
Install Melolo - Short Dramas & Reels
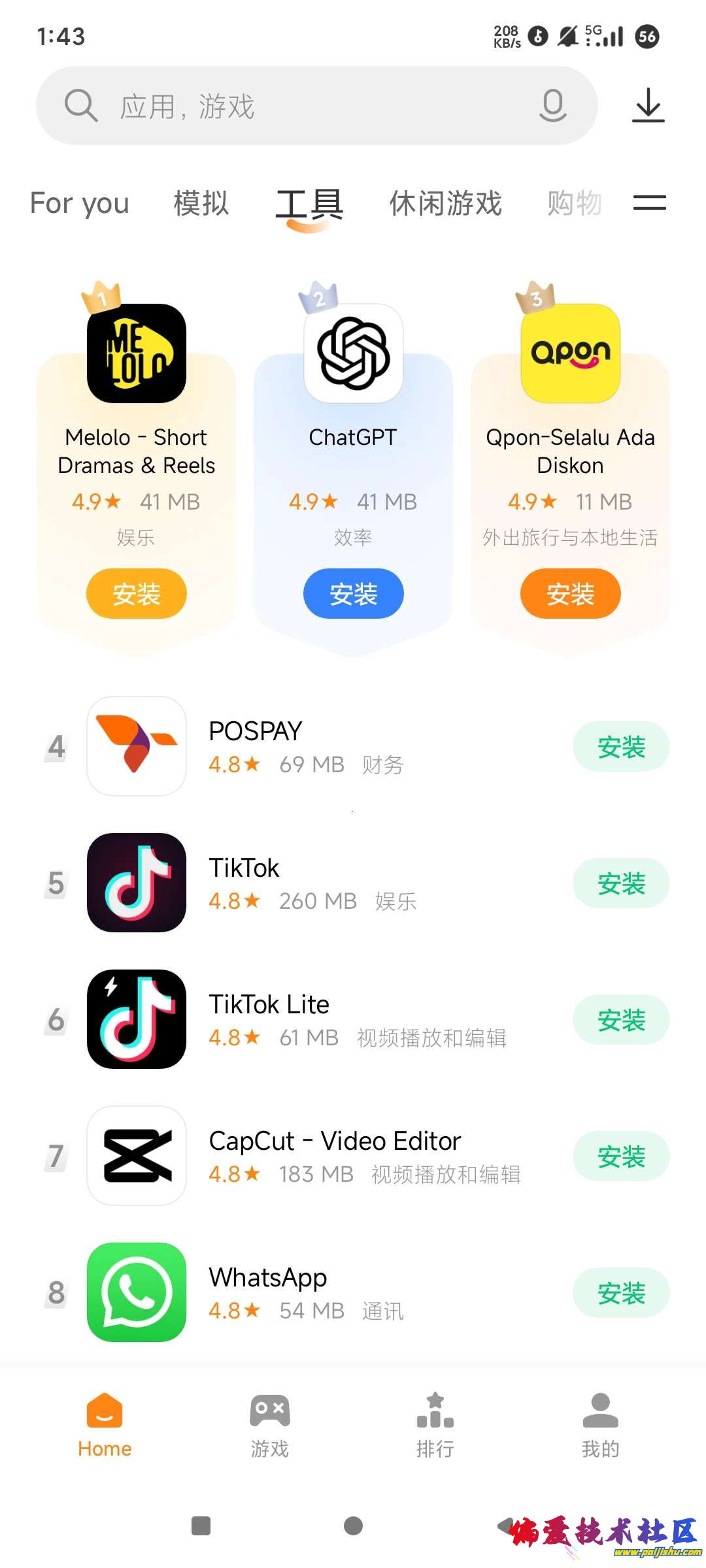(x=137, y=594)
